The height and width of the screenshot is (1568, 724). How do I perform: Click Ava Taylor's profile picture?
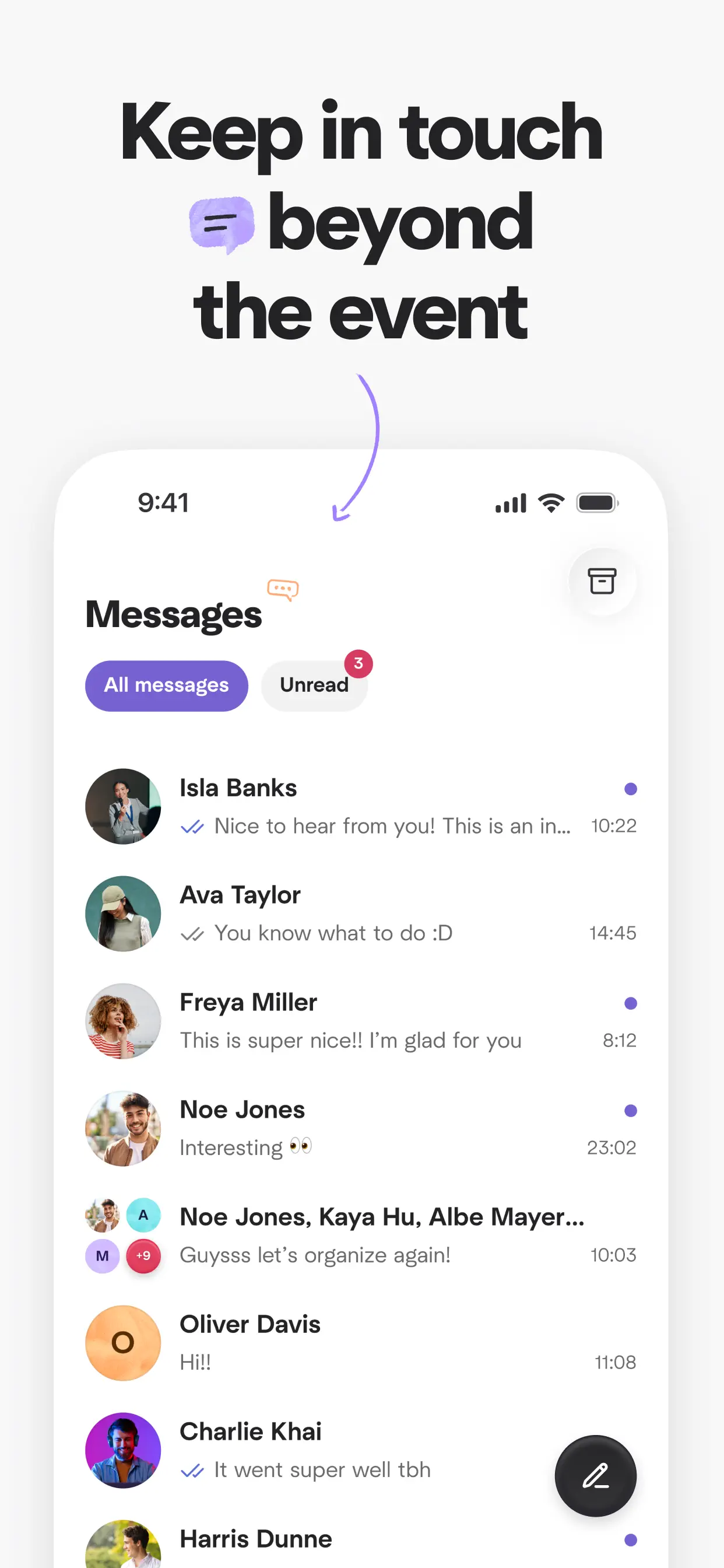(123, 914)
